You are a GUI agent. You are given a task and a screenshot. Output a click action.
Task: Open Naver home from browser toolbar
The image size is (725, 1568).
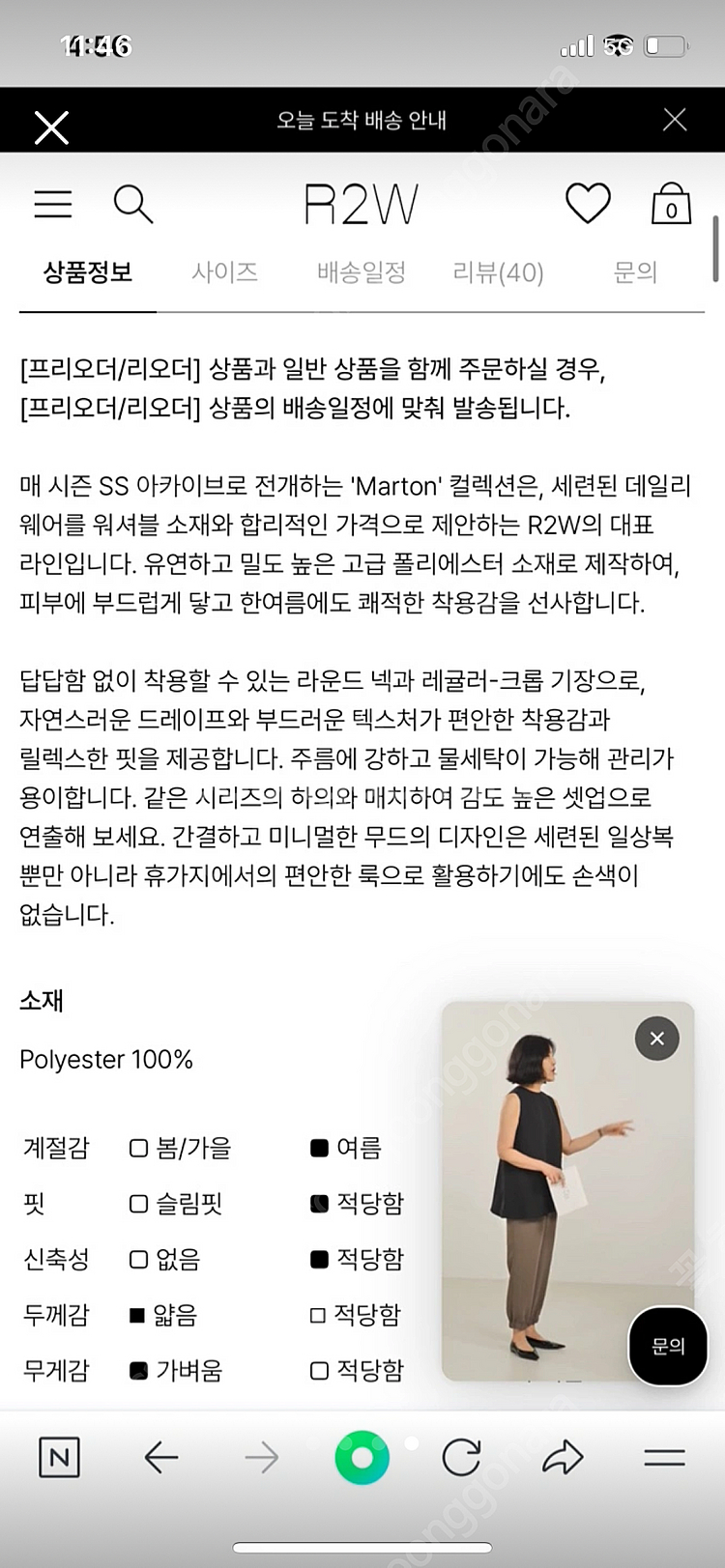tap(59, 1457)
